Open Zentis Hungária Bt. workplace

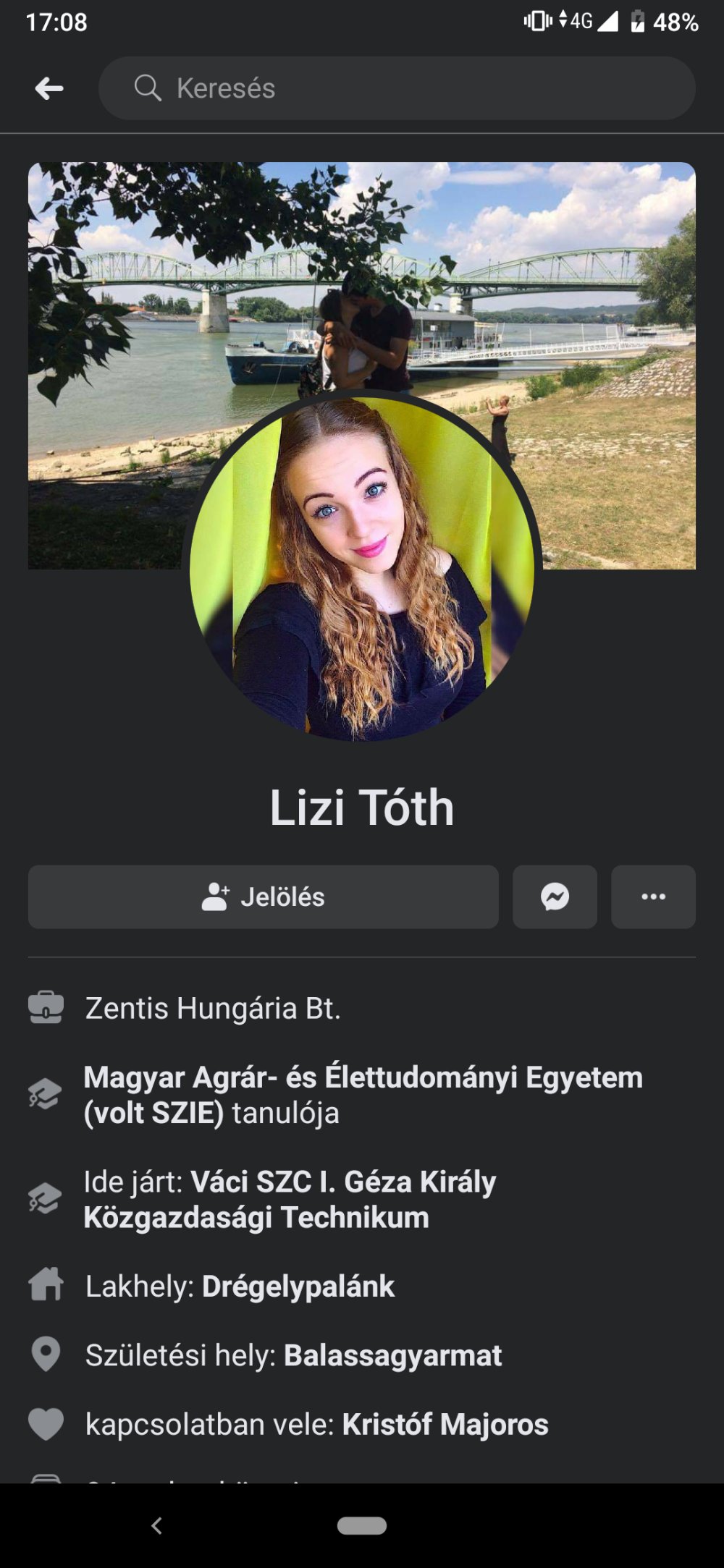point(213,1008)
